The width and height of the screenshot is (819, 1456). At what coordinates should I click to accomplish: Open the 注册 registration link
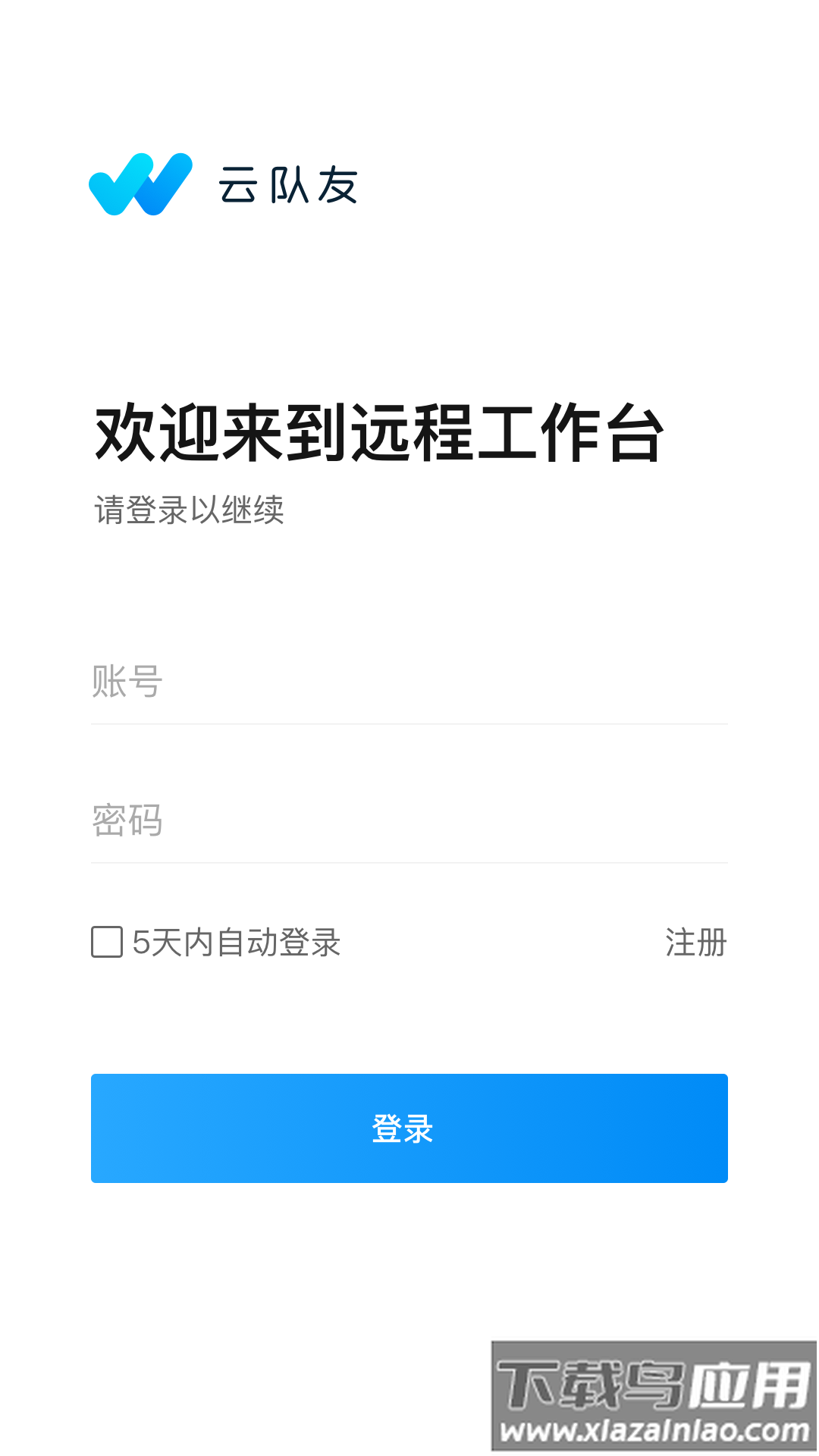point(695,943)
